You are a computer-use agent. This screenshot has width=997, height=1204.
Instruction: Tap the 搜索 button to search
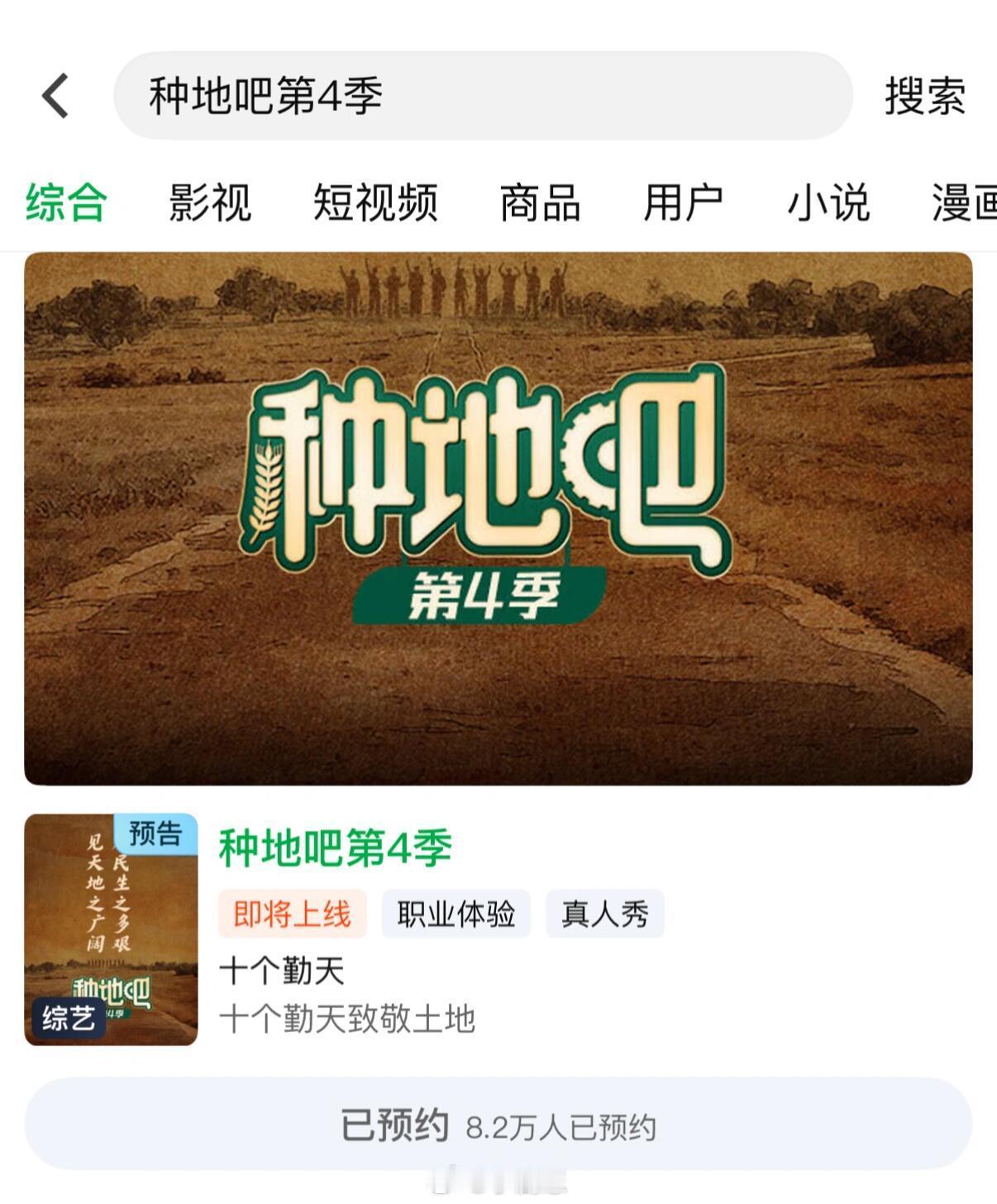pyautogui.click(x=925, y=97)
